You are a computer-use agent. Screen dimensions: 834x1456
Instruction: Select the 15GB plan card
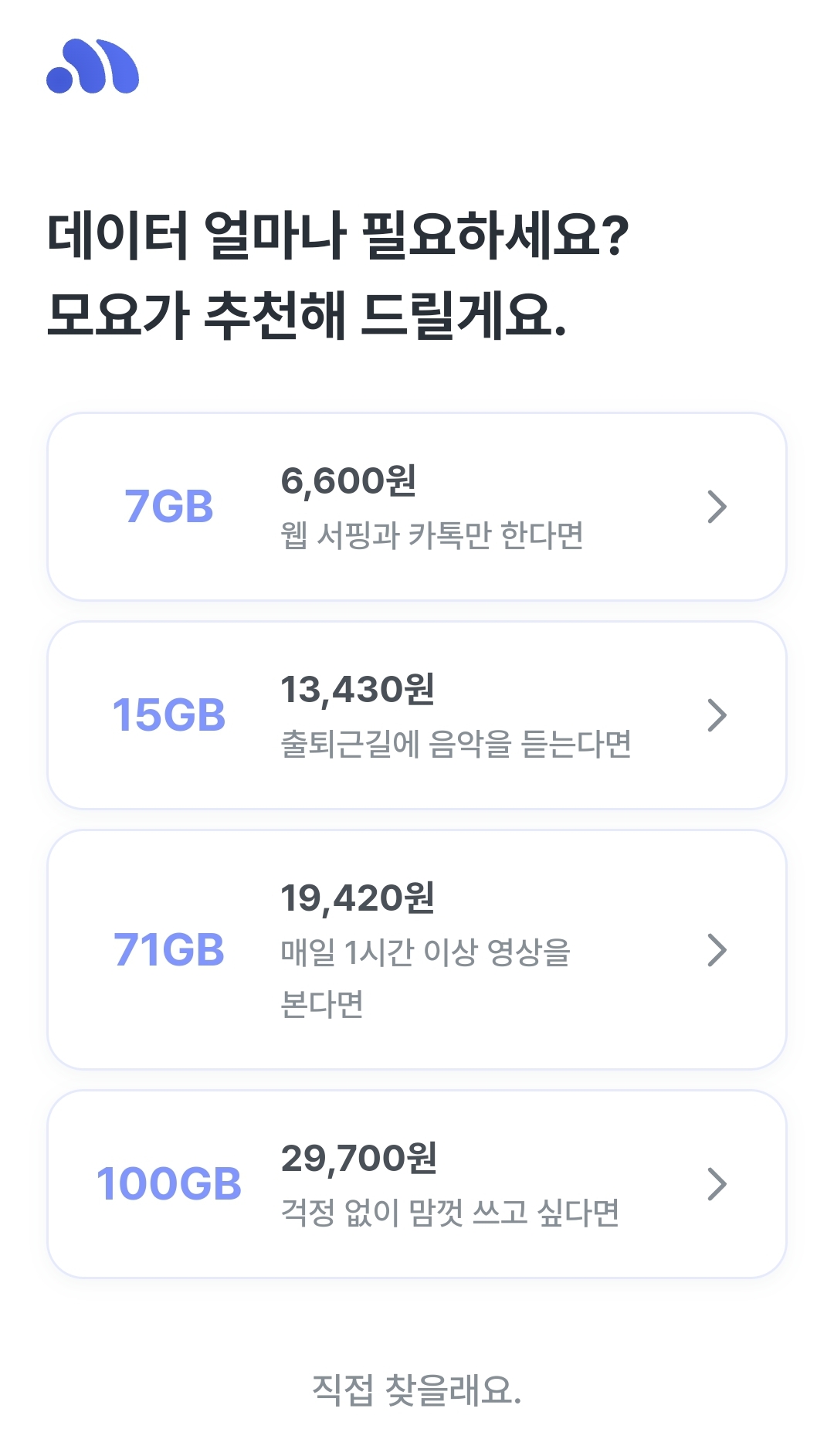click(x=417, y=714)
